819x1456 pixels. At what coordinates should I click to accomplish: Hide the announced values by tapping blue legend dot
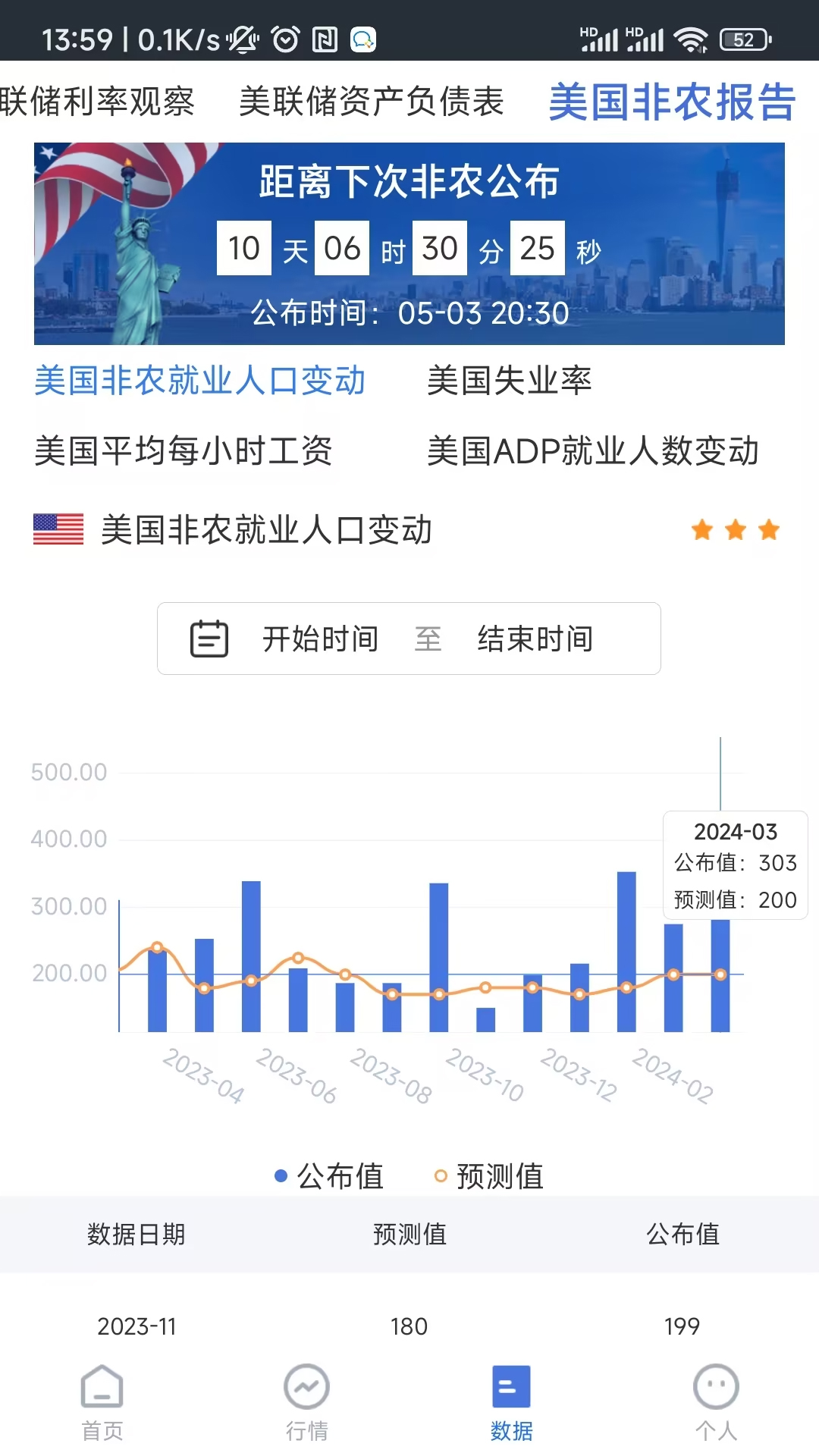click(x=279, y=1174)
